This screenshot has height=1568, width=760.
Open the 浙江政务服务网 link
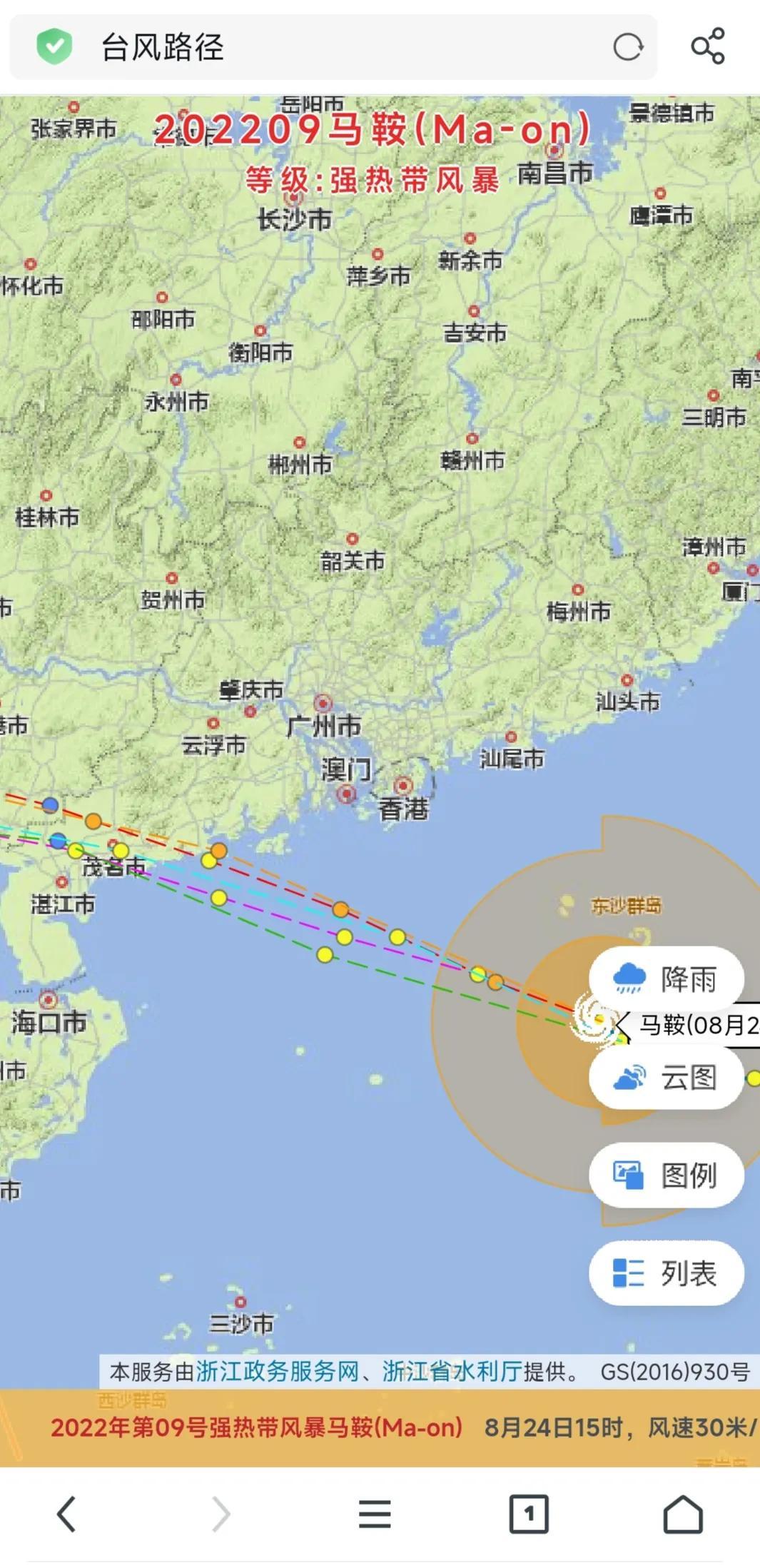277,1371
